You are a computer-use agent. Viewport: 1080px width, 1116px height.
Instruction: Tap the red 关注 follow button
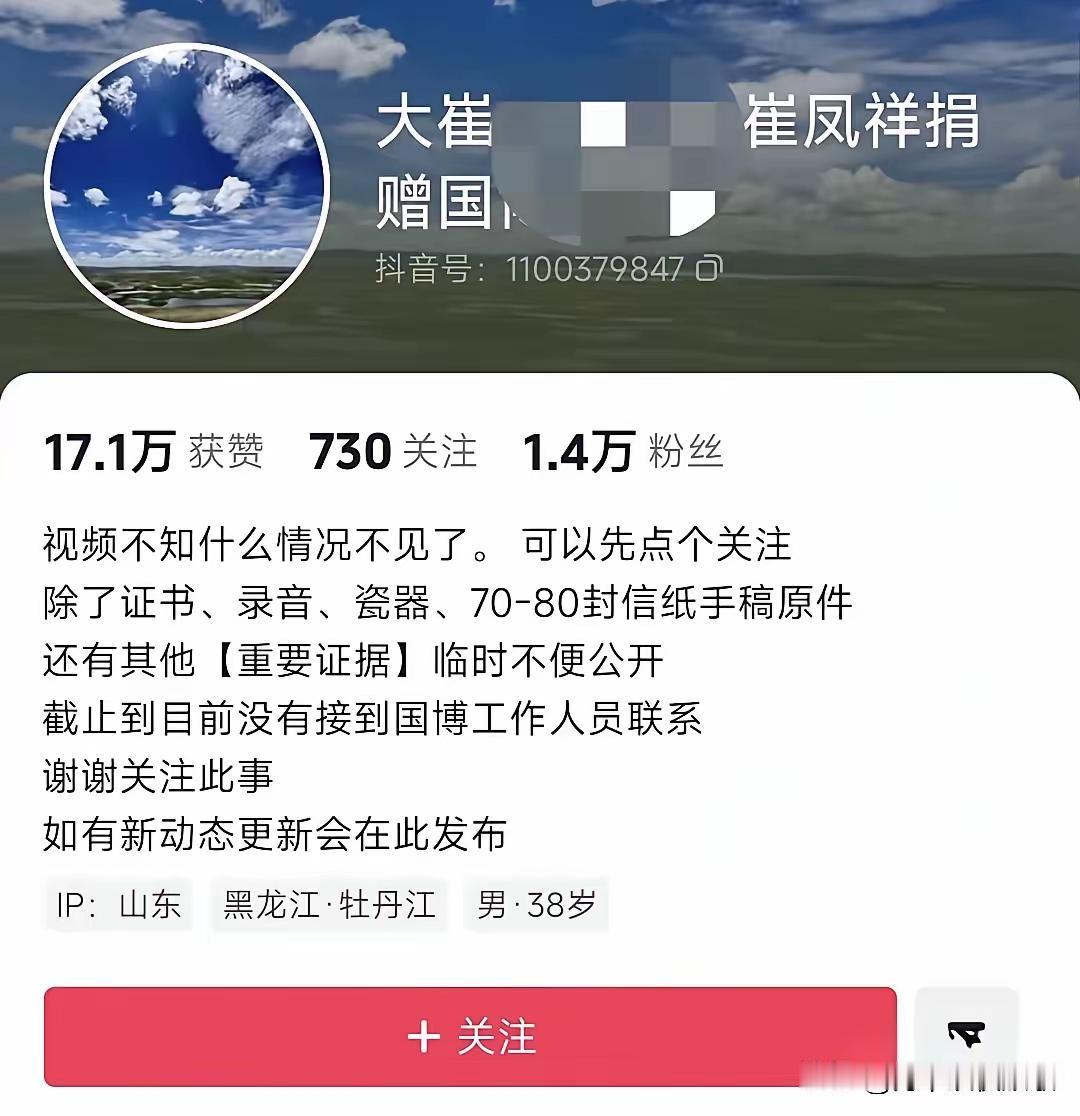tap(468, 1036)
